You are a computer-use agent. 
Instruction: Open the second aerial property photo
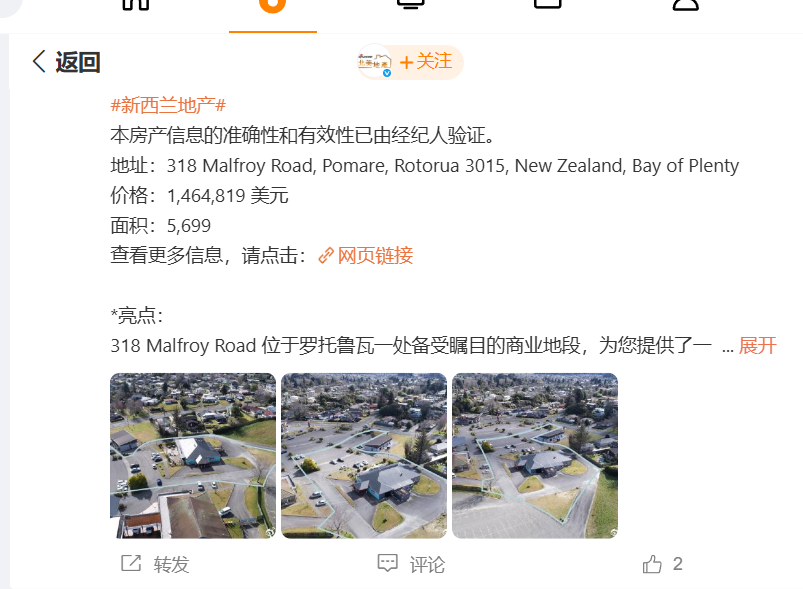tap(364, 456)
